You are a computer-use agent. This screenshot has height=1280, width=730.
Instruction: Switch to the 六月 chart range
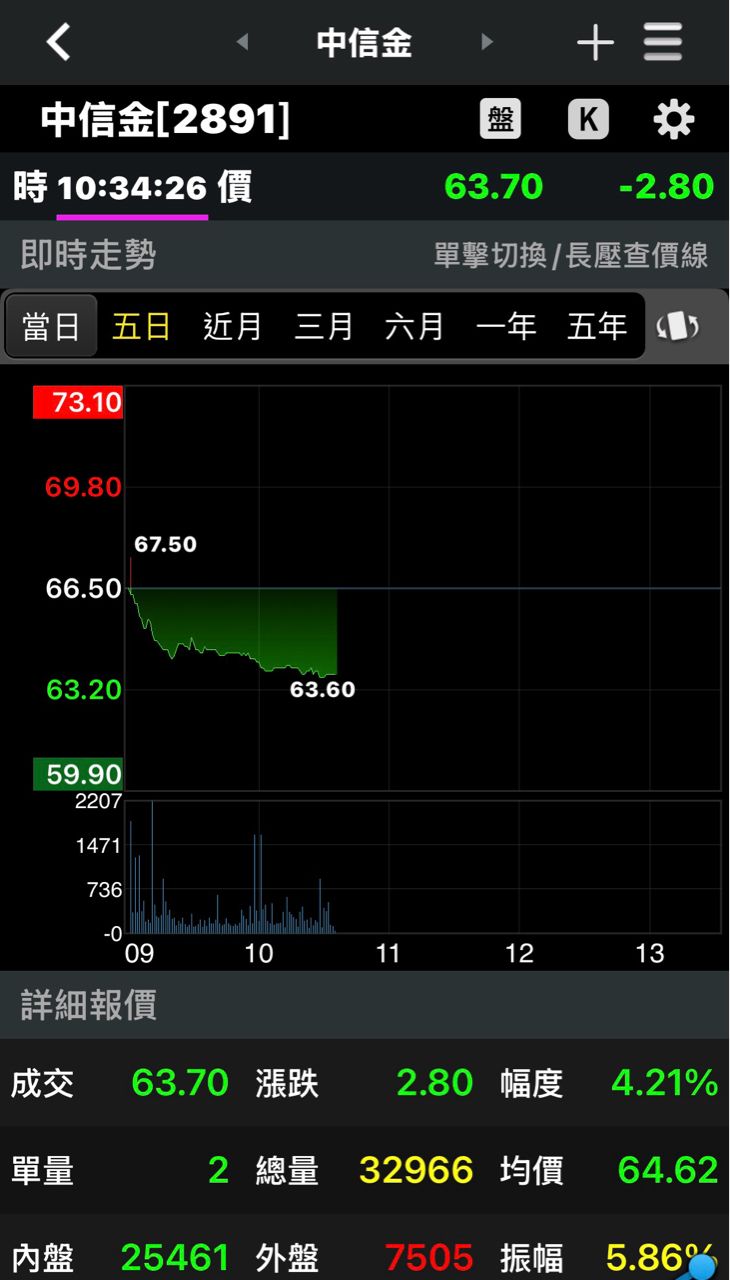click(415, 326)
